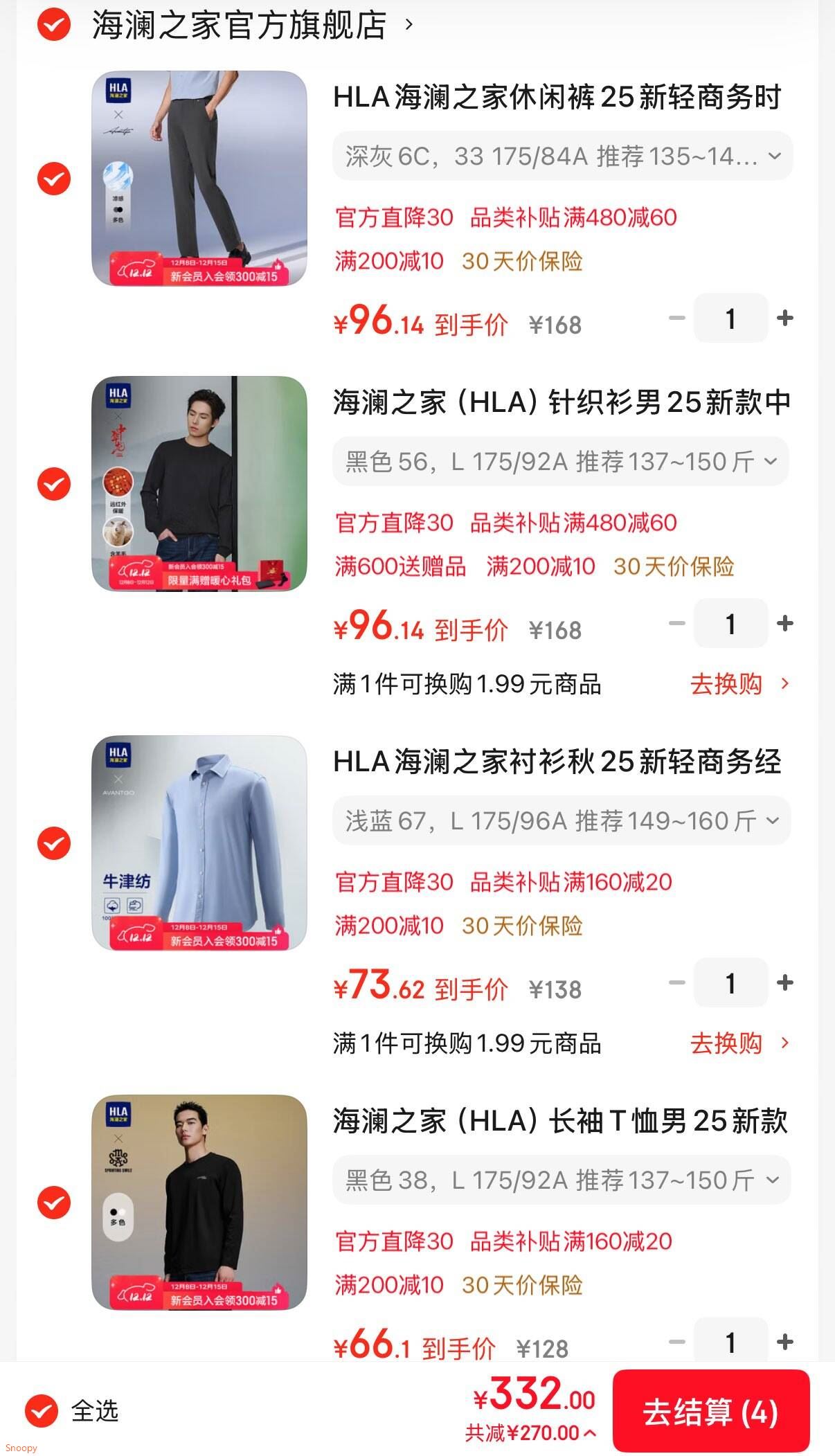Image resolution: width=835 pixels, height=1456 pixels.
Task: Open the 浅蓝 67 shirt variant picker
Action: 562,821
